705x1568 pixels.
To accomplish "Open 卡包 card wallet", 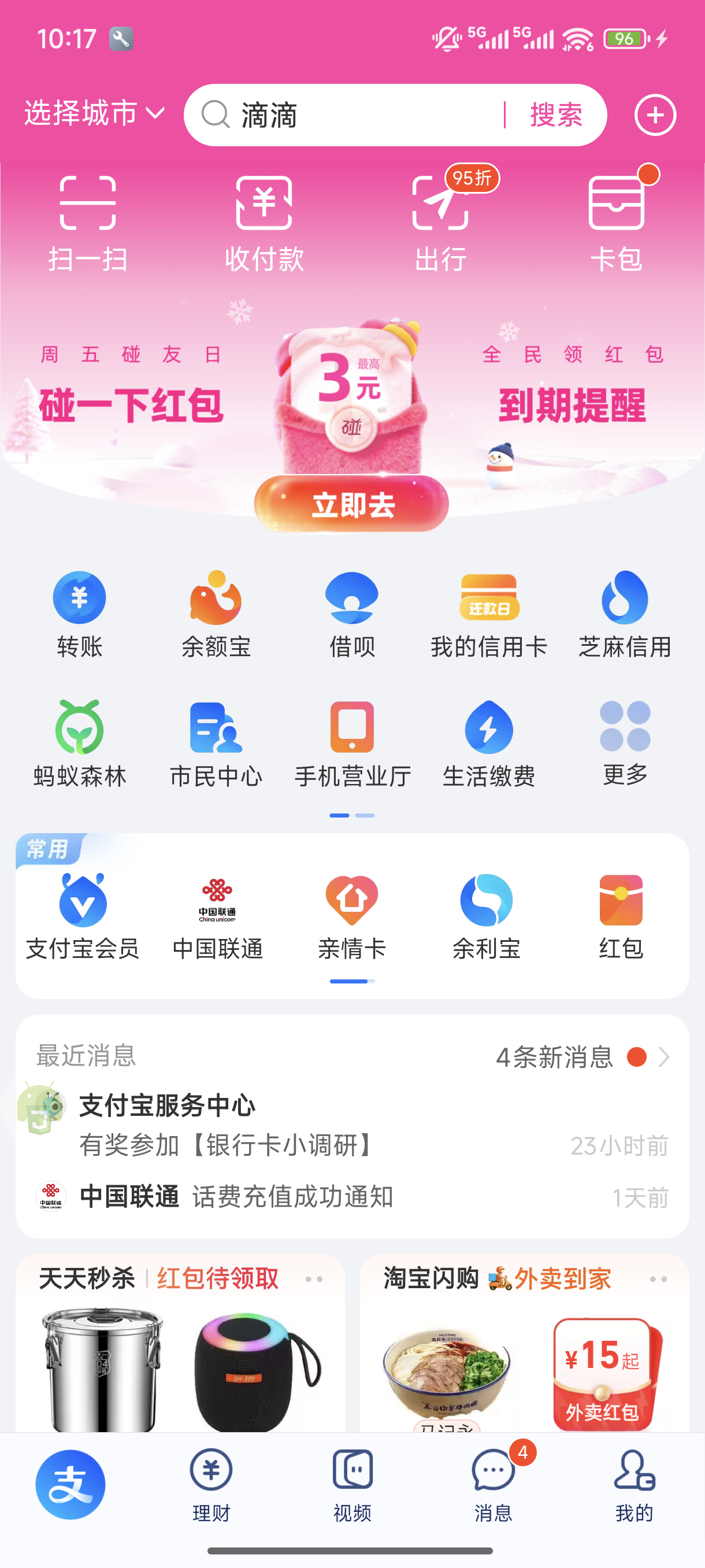I will point(616,223).
